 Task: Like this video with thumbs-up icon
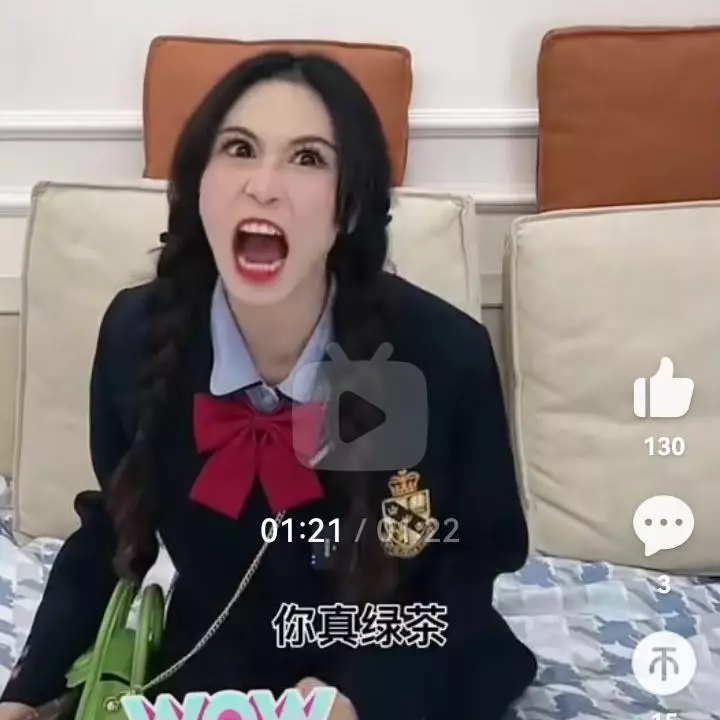tap(663, 390)
